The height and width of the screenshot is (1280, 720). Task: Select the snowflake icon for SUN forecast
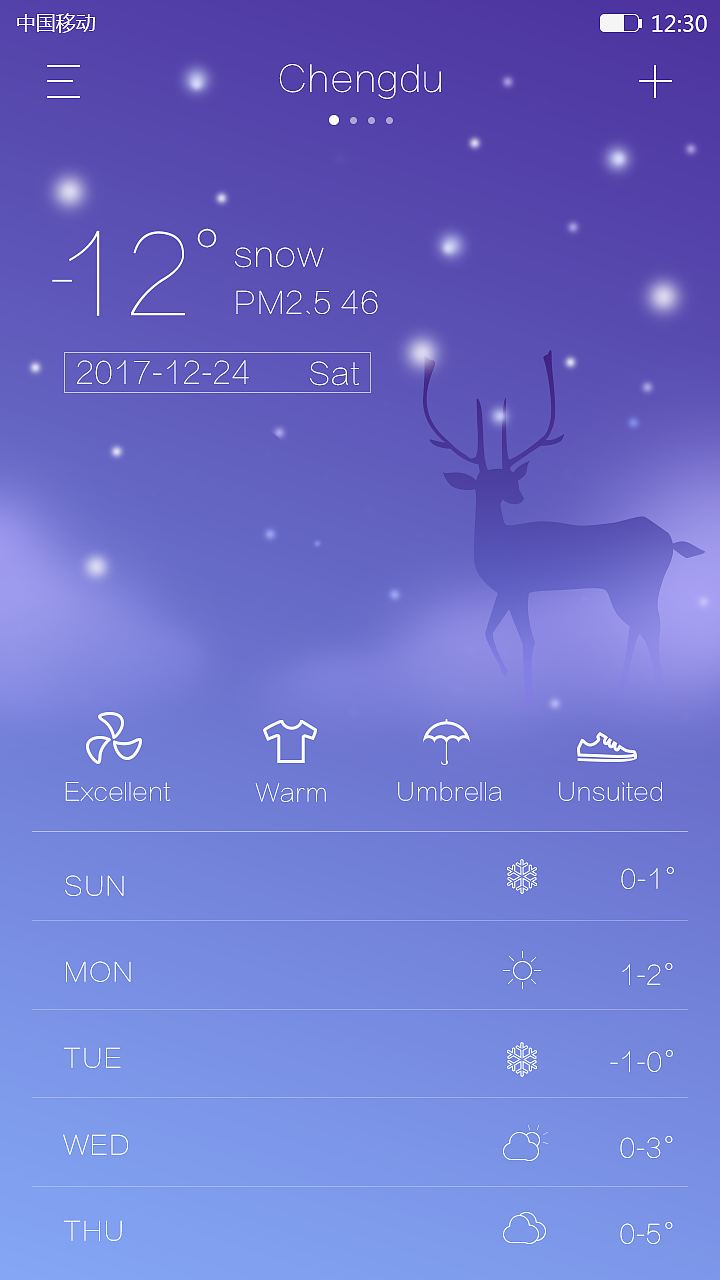(x=523, y=883)
